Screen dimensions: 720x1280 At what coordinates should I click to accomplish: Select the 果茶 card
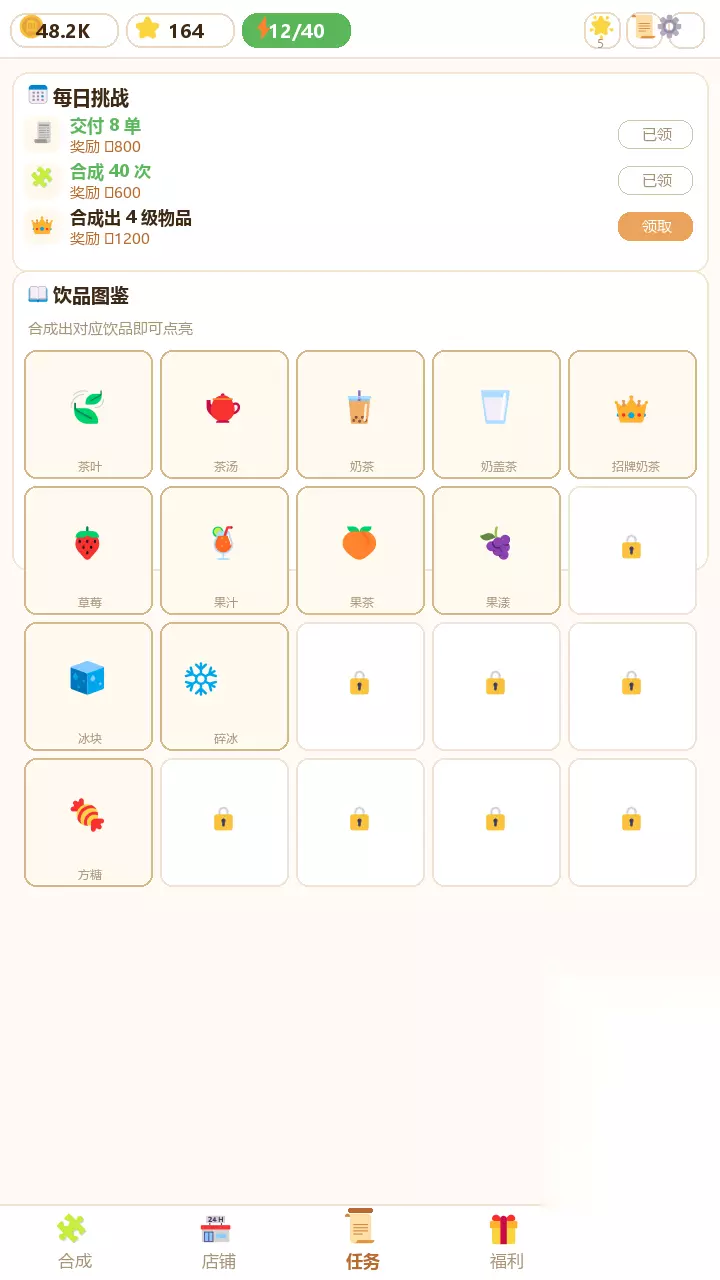click(x=361, y=551)
